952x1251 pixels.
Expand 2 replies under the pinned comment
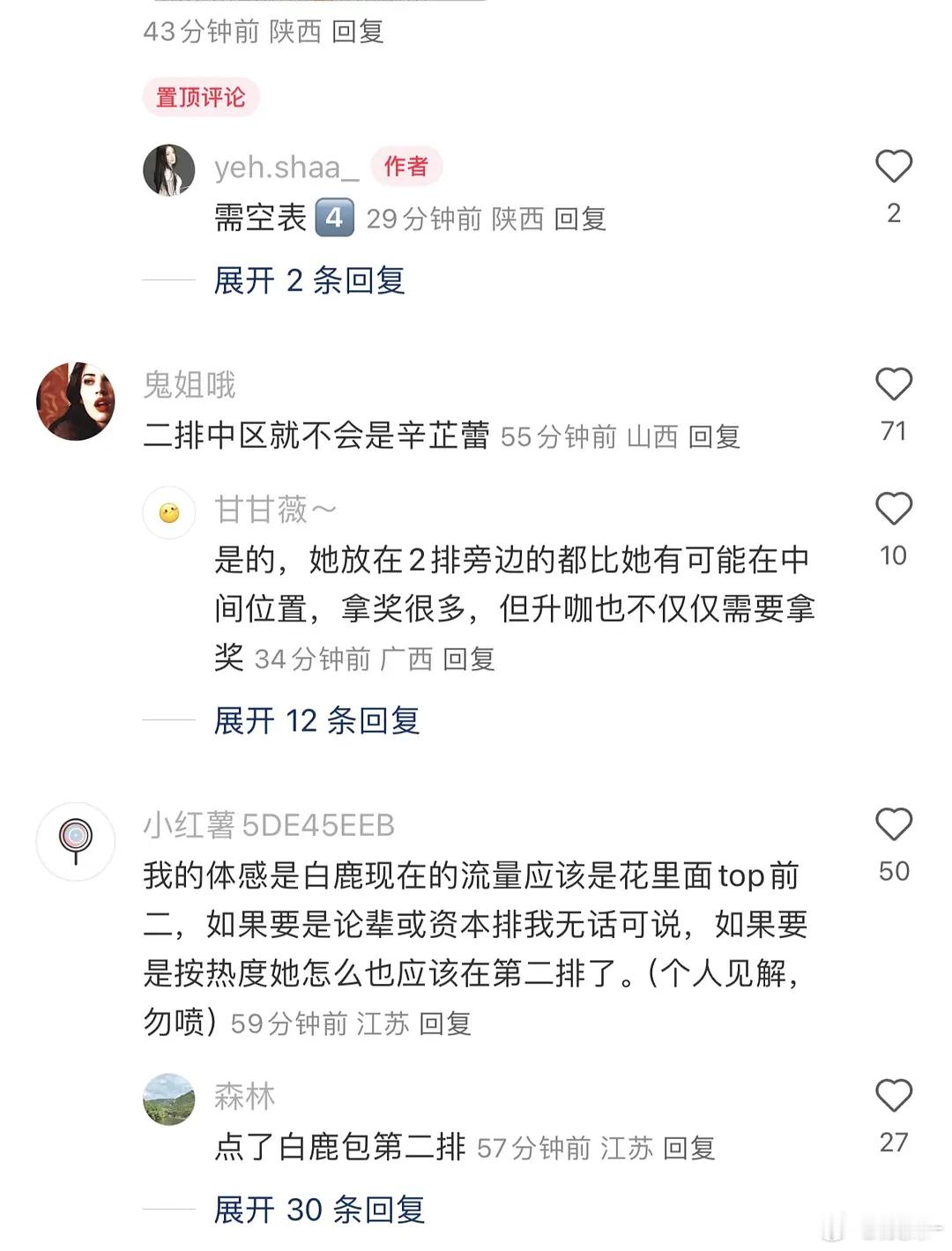coord(307,281)
